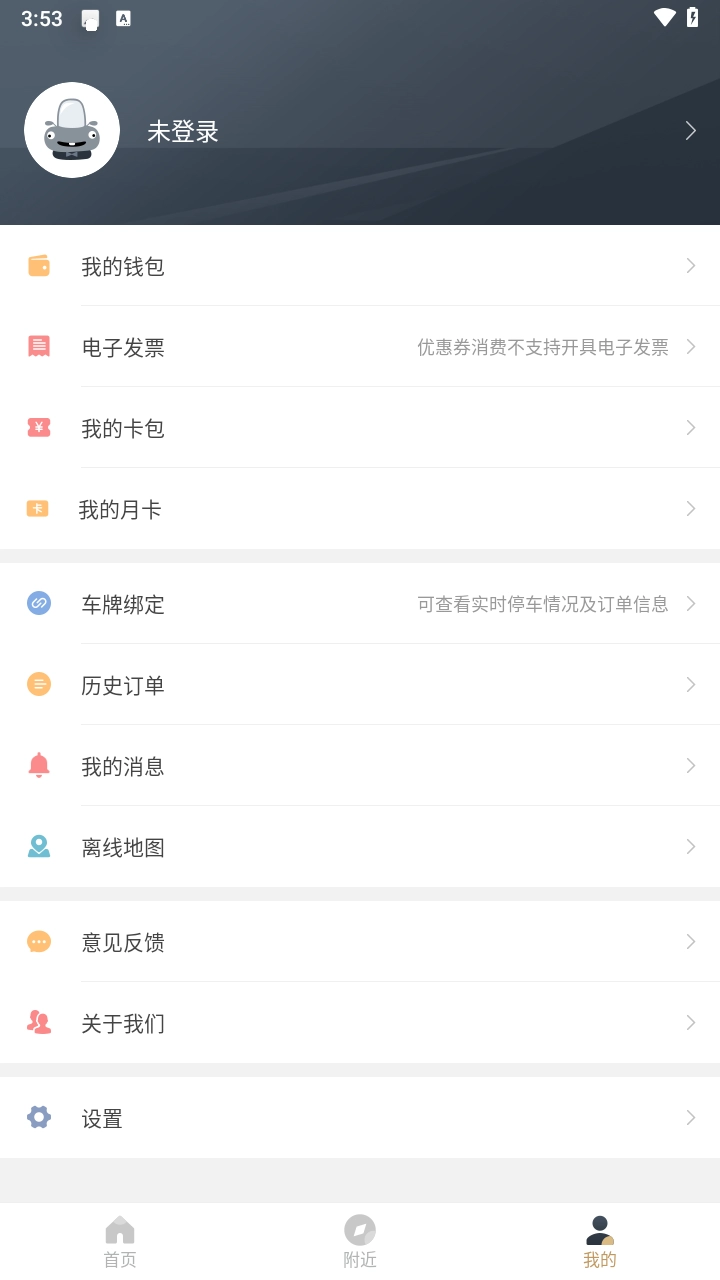The image size is (720, 1280).
Task: Open 历史订单 history orders entry
Action: point(123,685)
